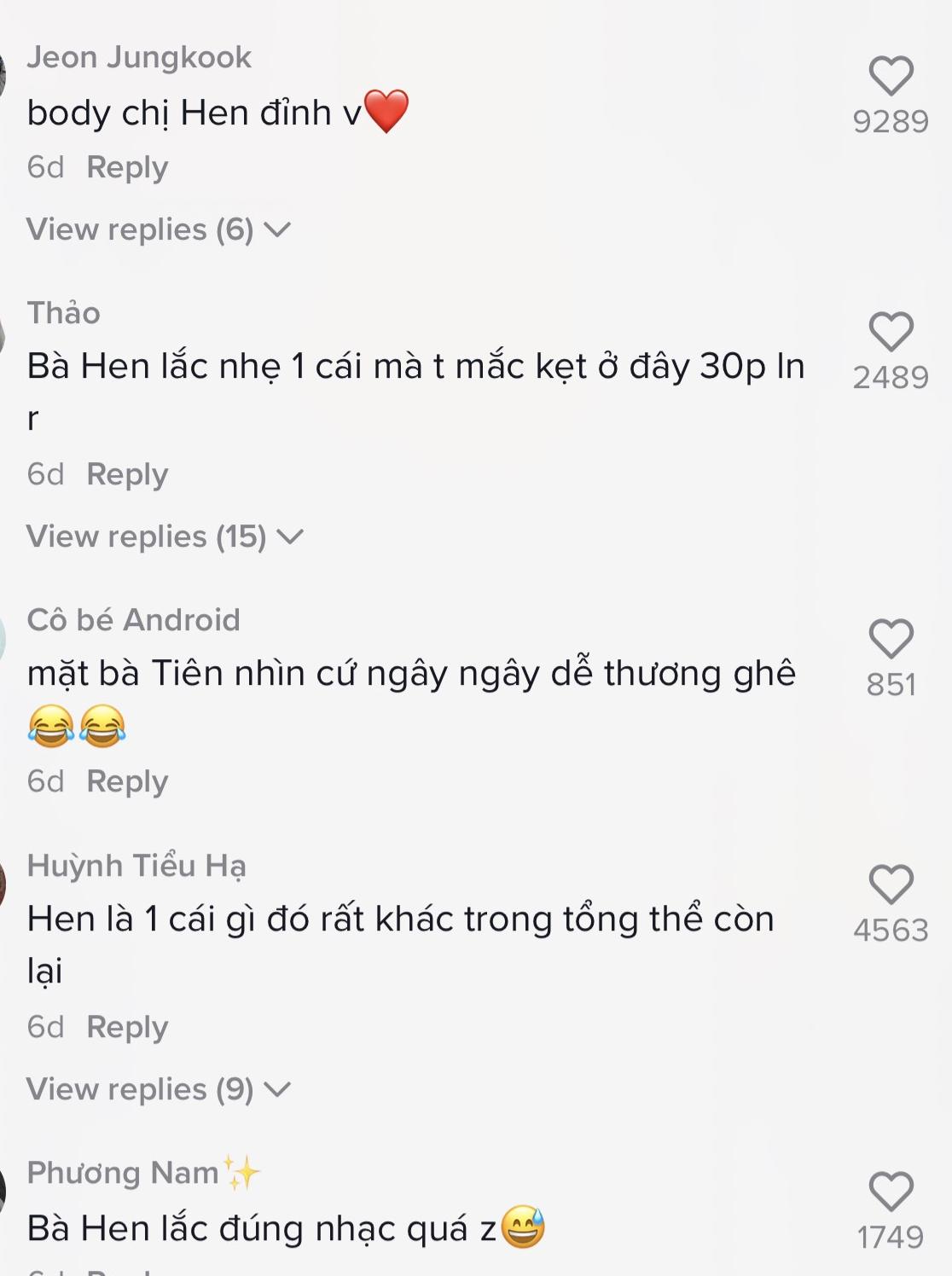The height and width of the screenshot is (1276, 952).
Task: Reply to Cô bé Android's comment
Action: pos(127,780)
